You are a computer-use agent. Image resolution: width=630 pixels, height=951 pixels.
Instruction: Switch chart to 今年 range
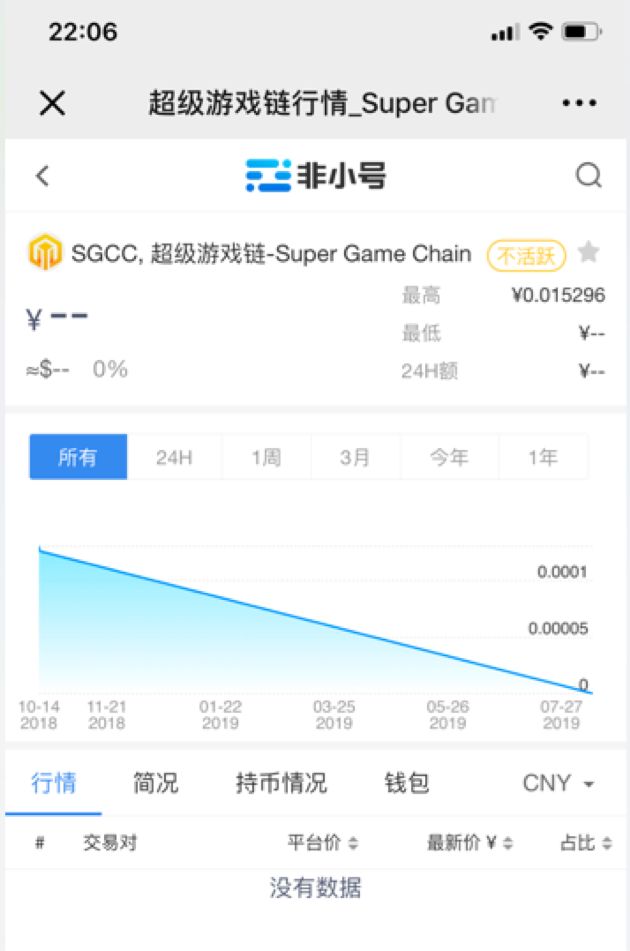coord(449,457)
